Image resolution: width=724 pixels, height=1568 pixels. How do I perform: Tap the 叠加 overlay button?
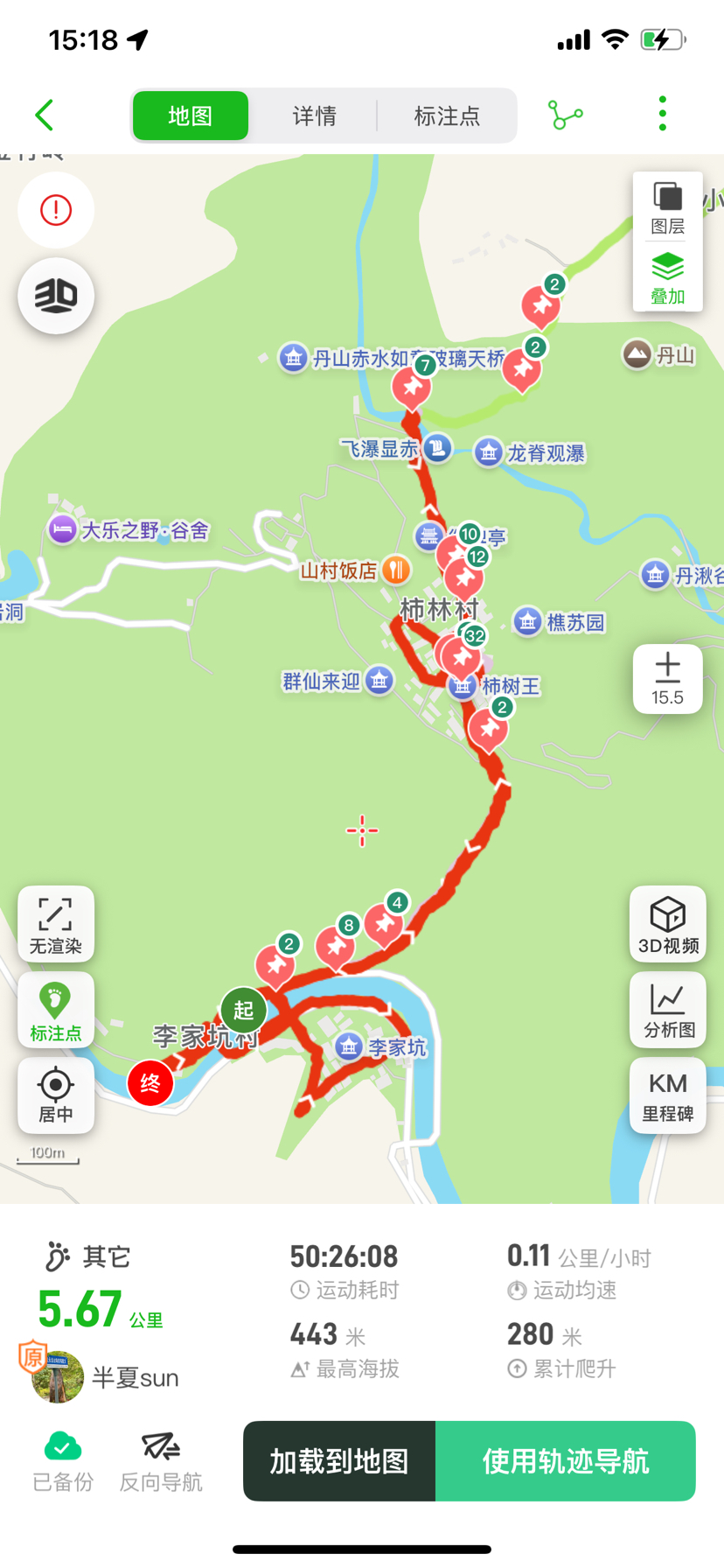(x=667, y=278)
